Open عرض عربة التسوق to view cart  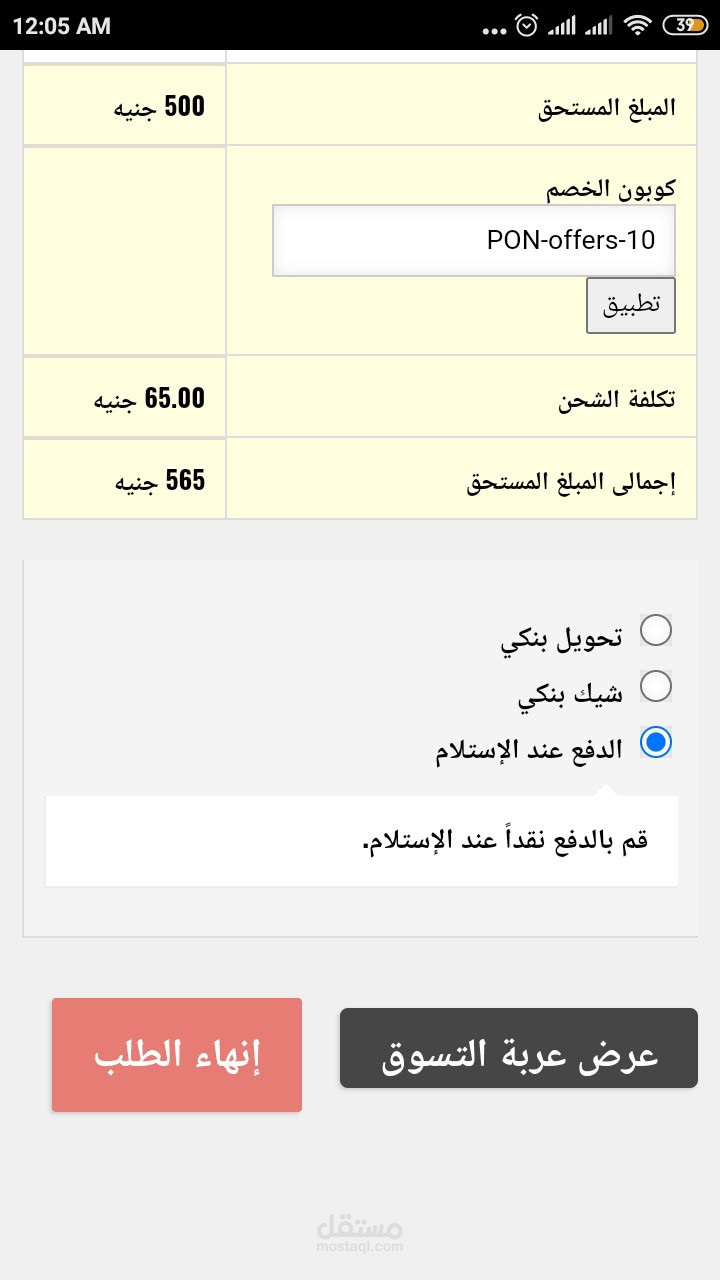click(x=518, y=1048)
